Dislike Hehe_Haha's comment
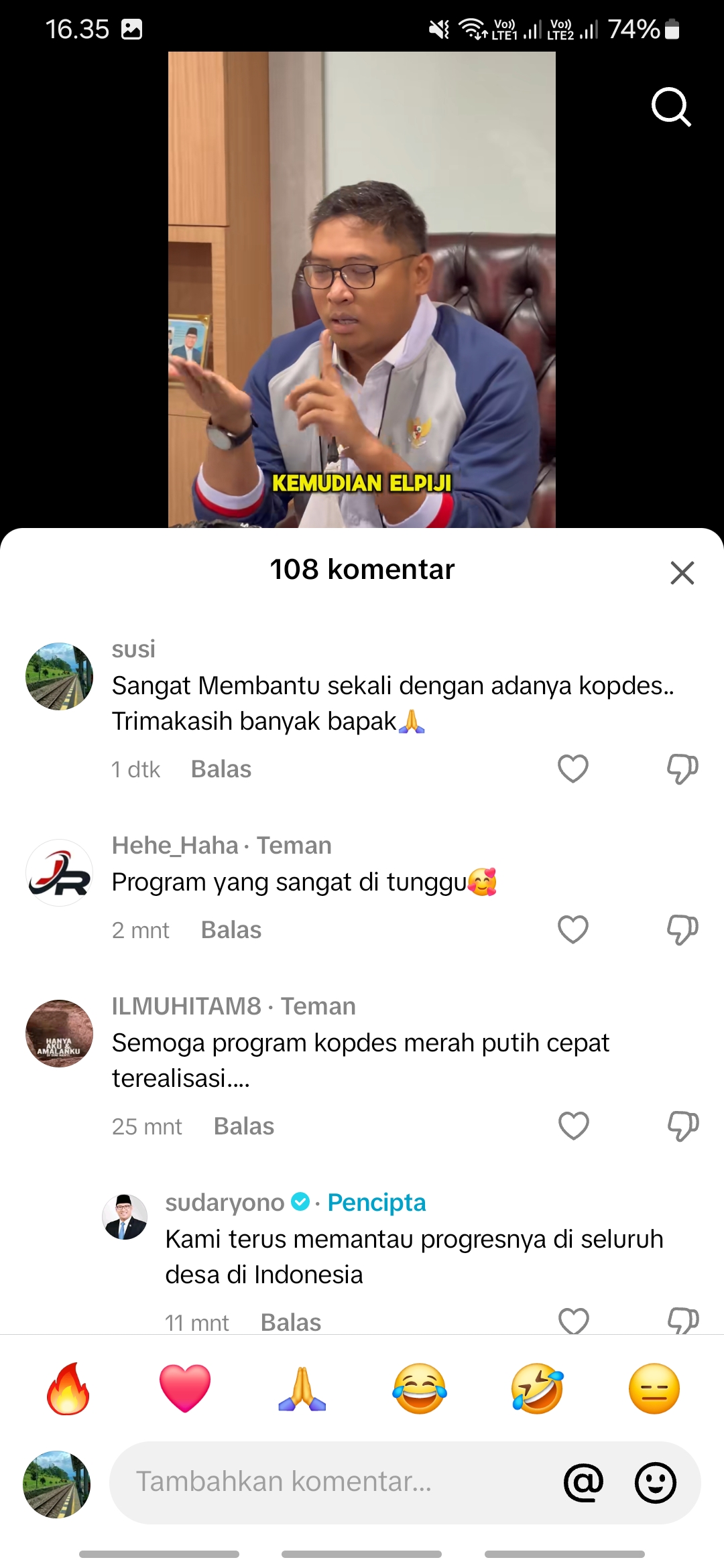The height and width of the screenshot is (1568, 724). [x=682, y=930]
